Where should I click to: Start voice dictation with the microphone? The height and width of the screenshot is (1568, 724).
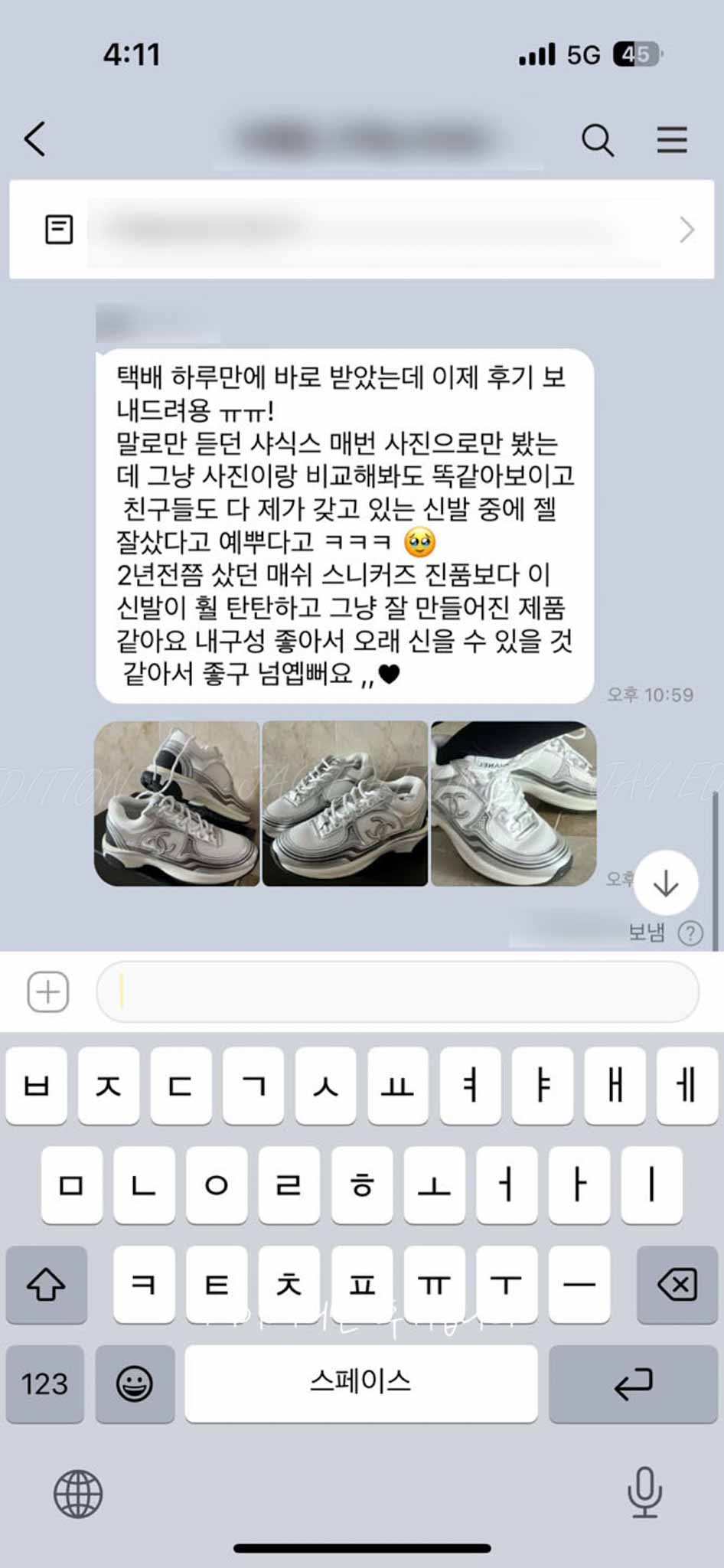pos(644,1492)
